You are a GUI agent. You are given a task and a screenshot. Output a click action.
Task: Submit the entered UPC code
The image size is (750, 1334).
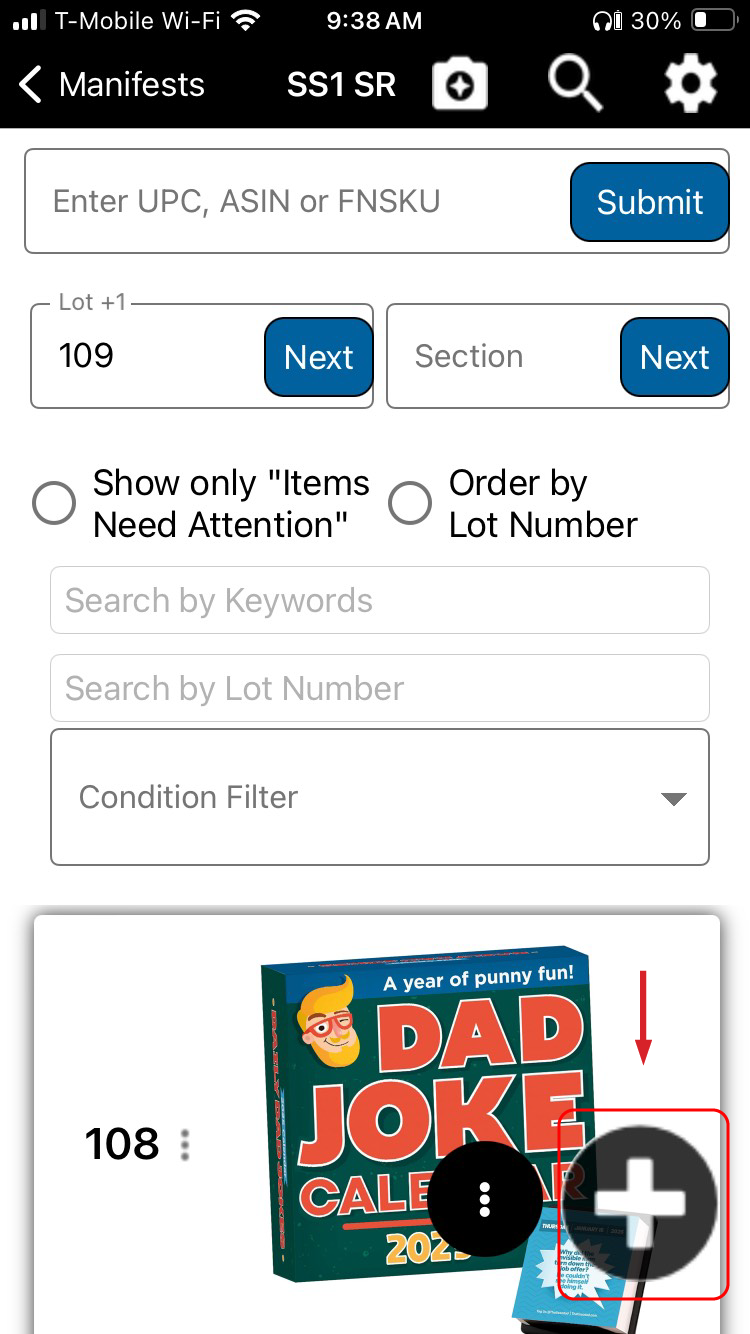click(649, 202)
